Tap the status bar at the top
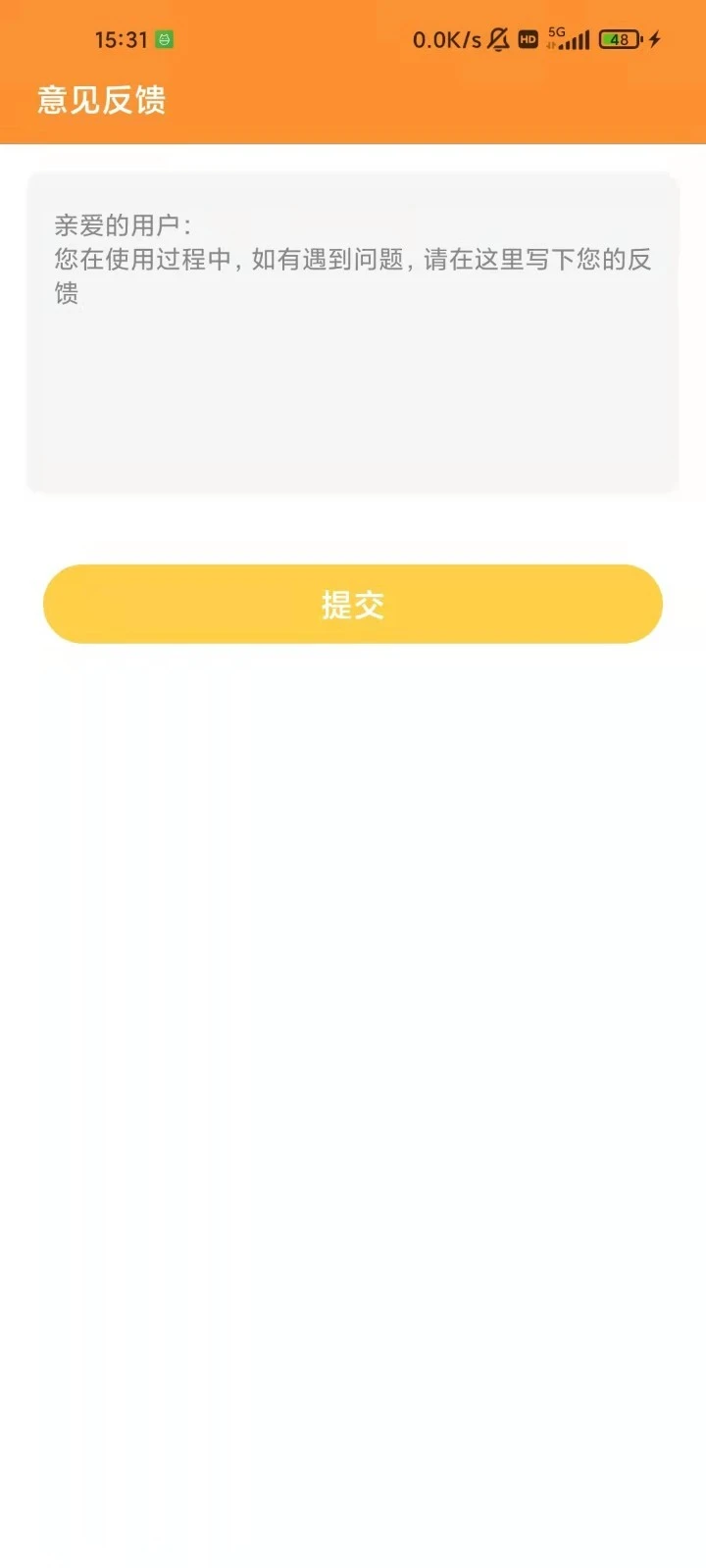This screenshot has width=706, height=1568. coord(353,39)
